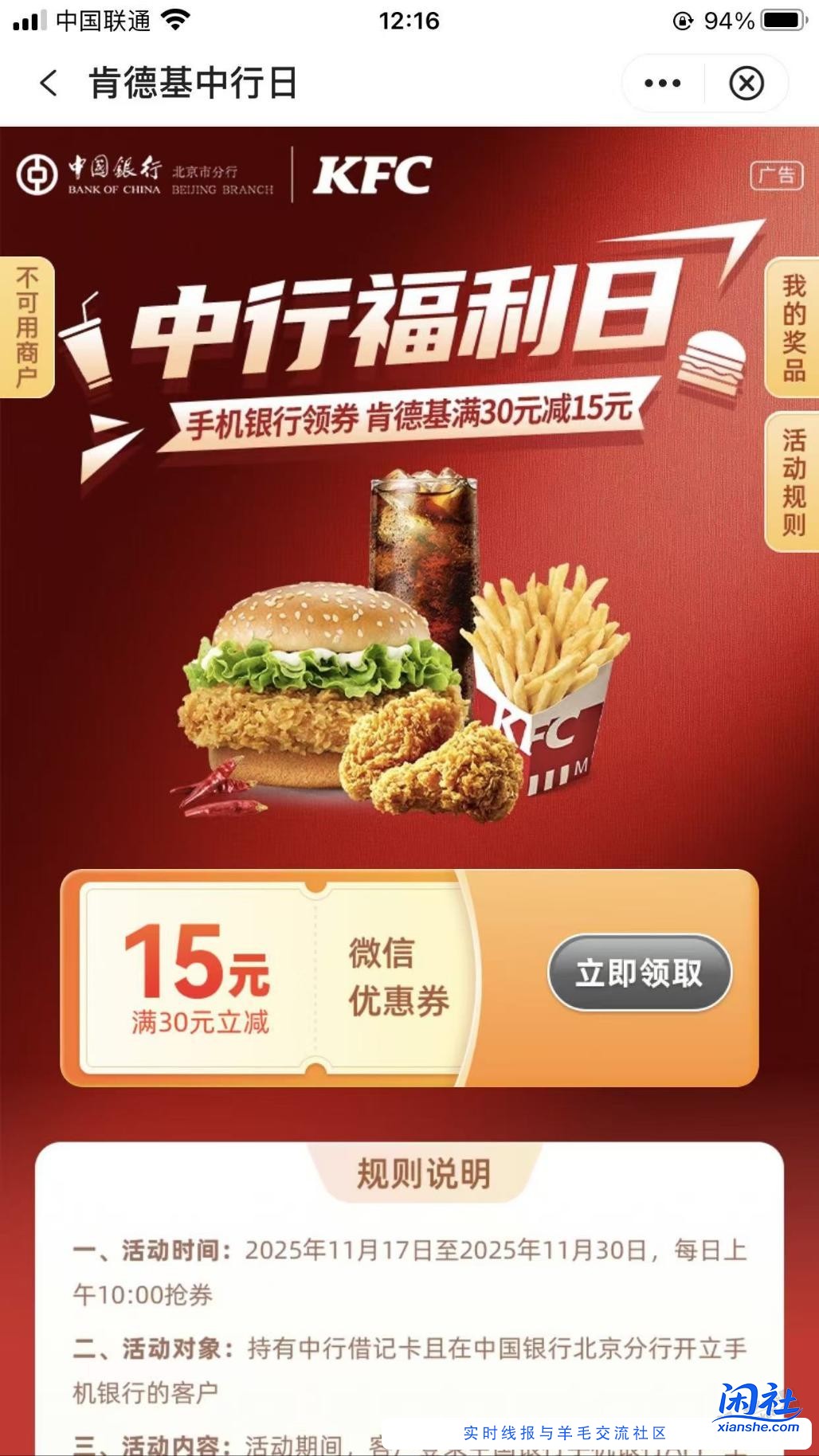The width and height of the screenshot is (819, 1456).
Task: Show 我的奖品 from the right edge
Action: (x=792, y=327)
